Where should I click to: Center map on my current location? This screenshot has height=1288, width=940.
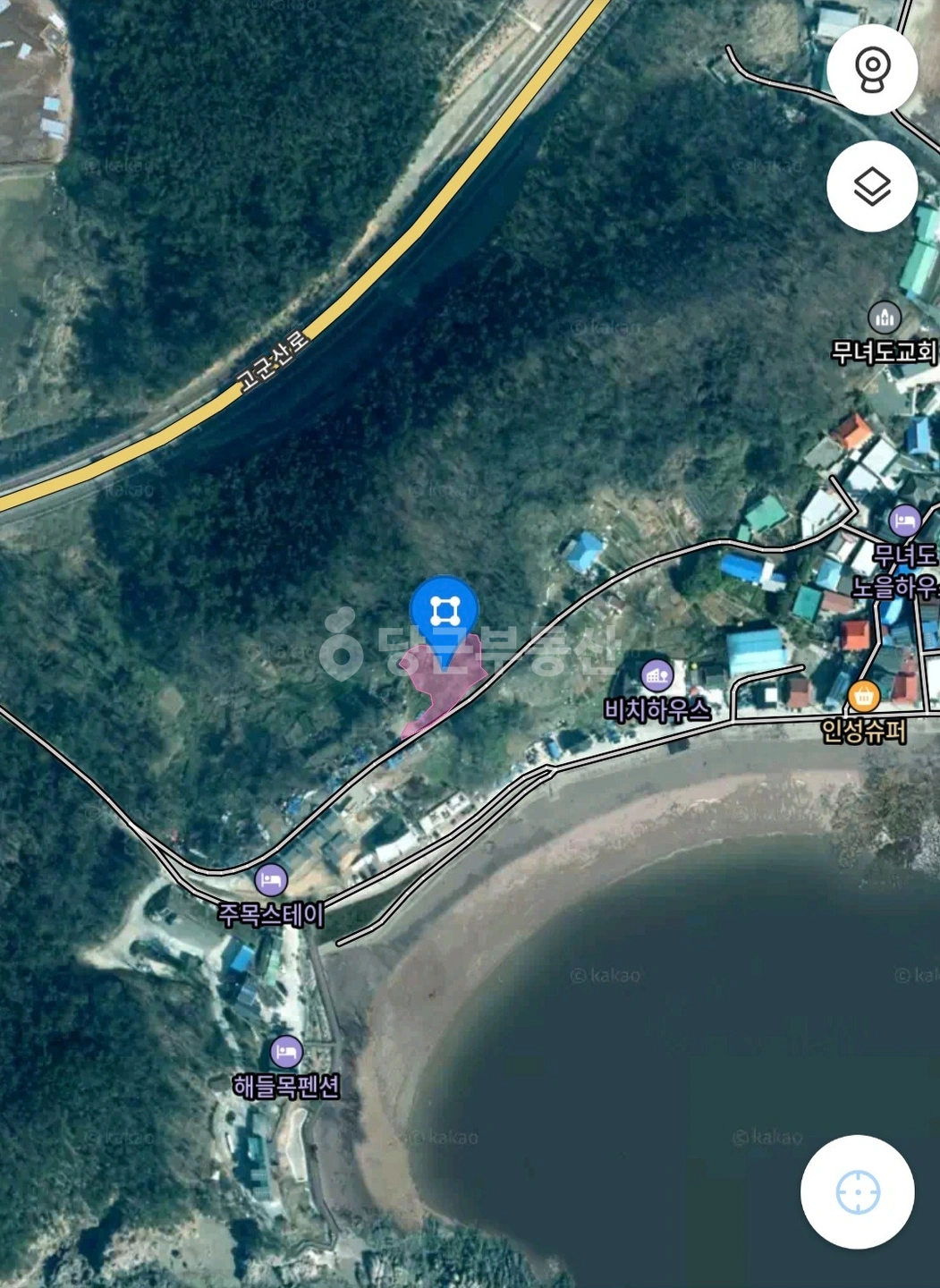(858, 1191)
